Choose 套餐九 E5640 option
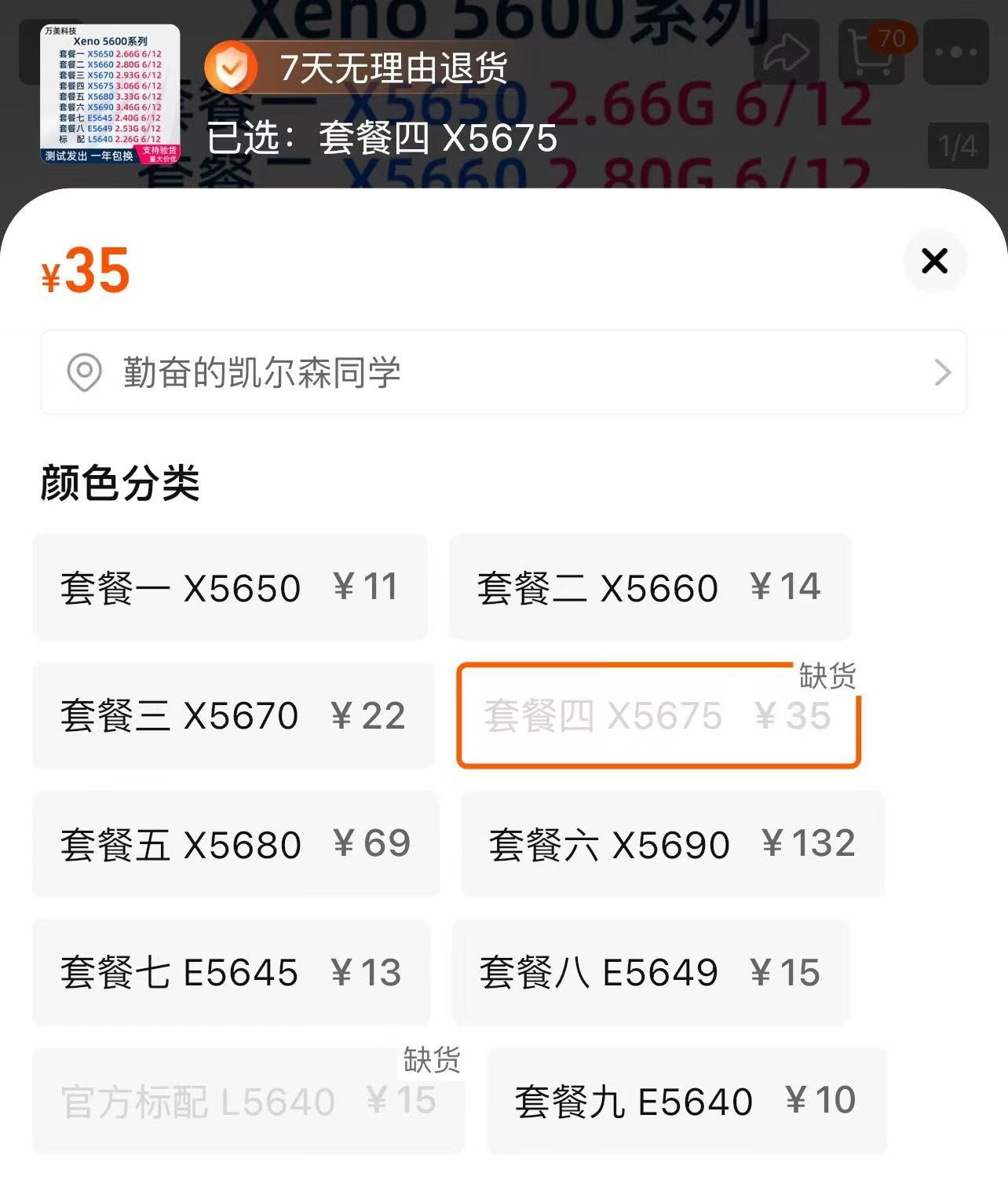1008x1177 pixels. tap(686, 1101)
